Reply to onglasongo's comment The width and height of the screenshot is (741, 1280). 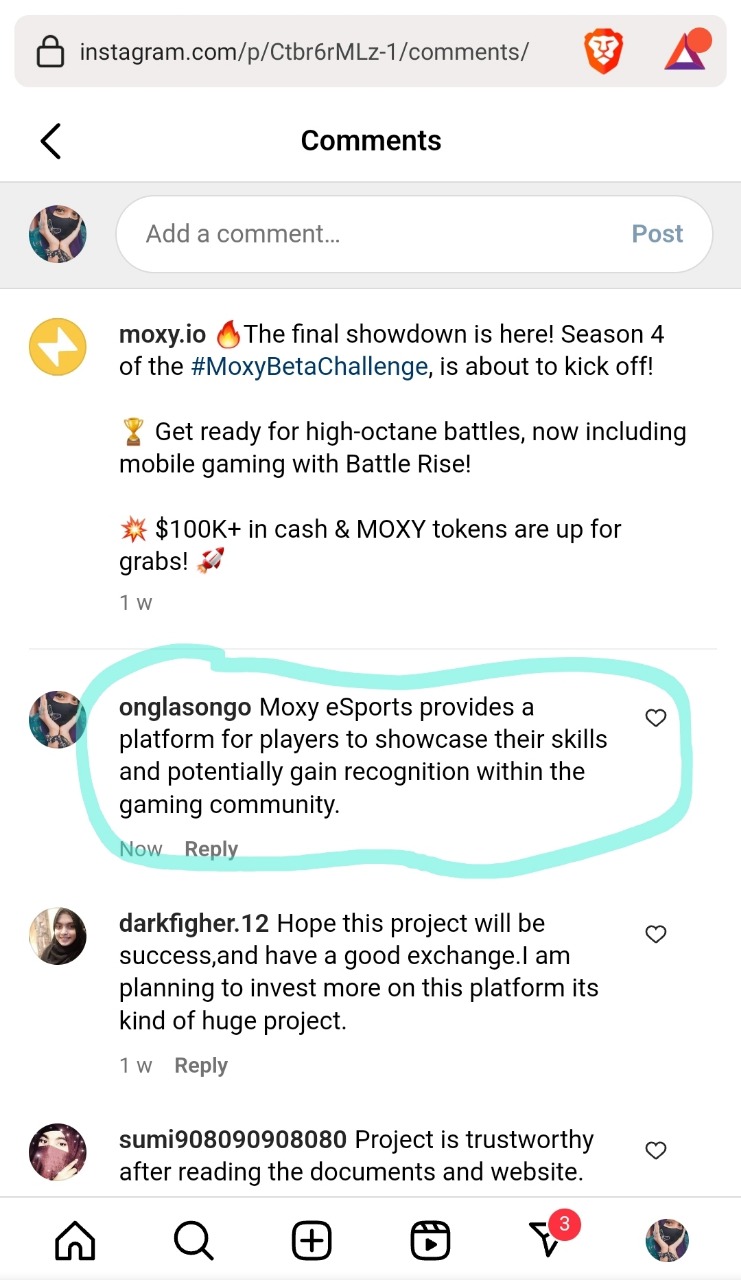tap(211, 849)
